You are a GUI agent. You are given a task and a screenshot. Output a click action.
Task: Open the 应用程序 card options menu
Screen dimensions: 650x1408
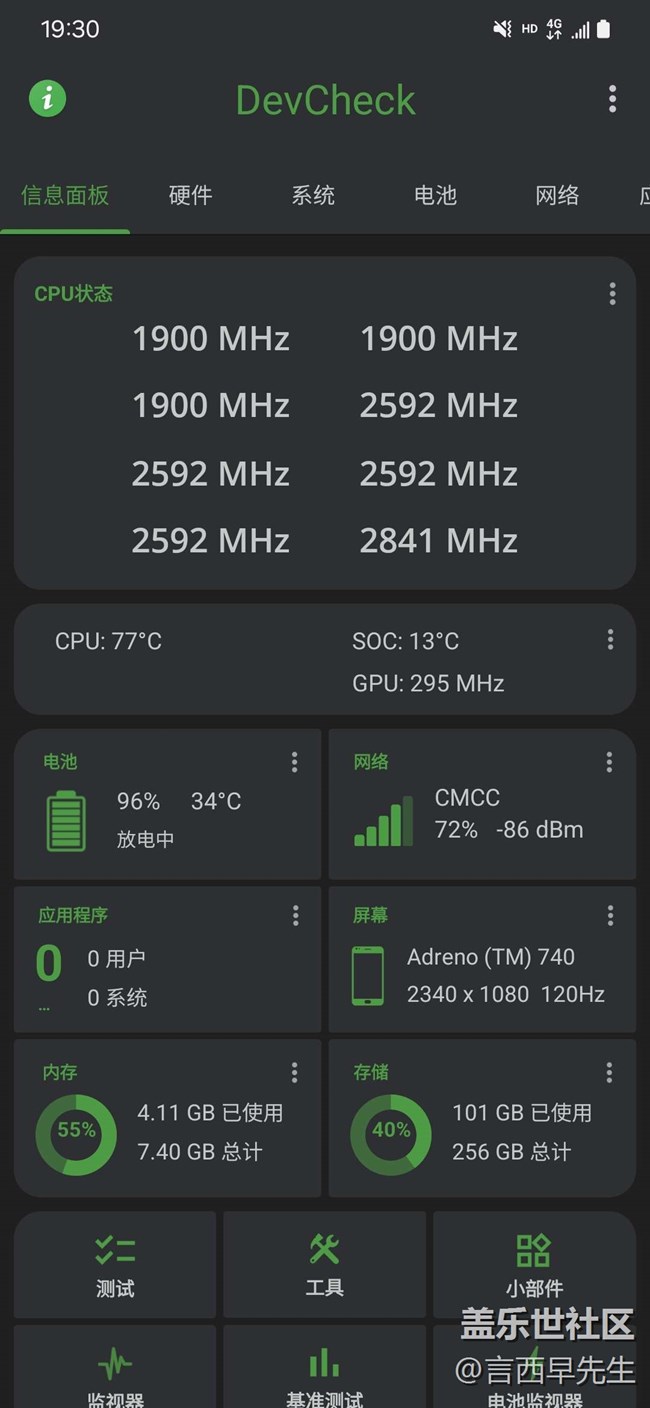(x=295, y=916)
